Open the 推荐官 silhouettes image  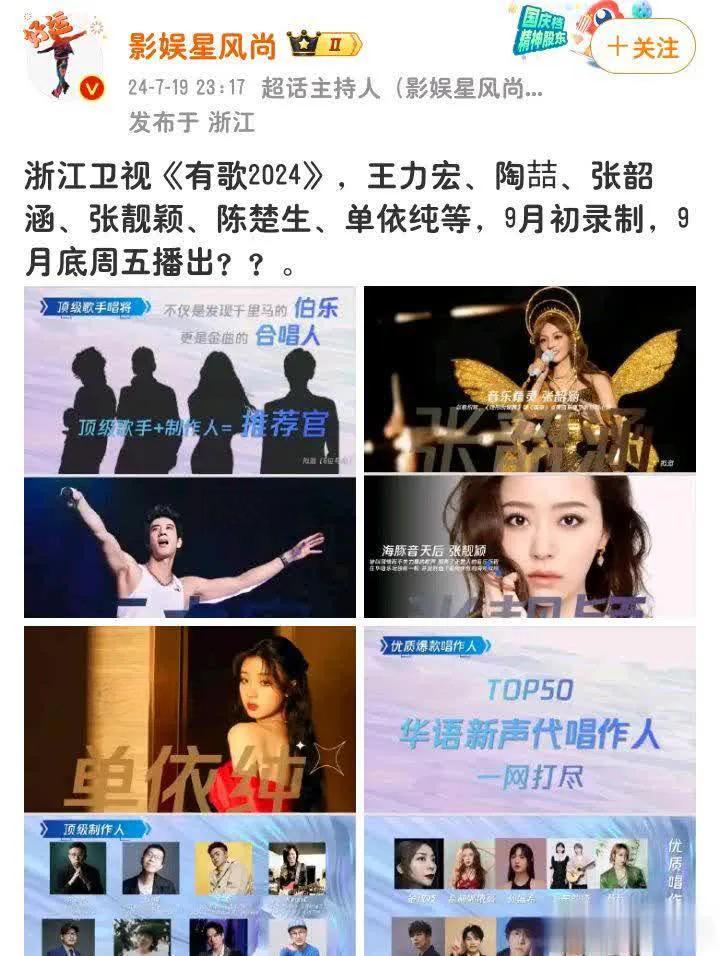(190, 379)
